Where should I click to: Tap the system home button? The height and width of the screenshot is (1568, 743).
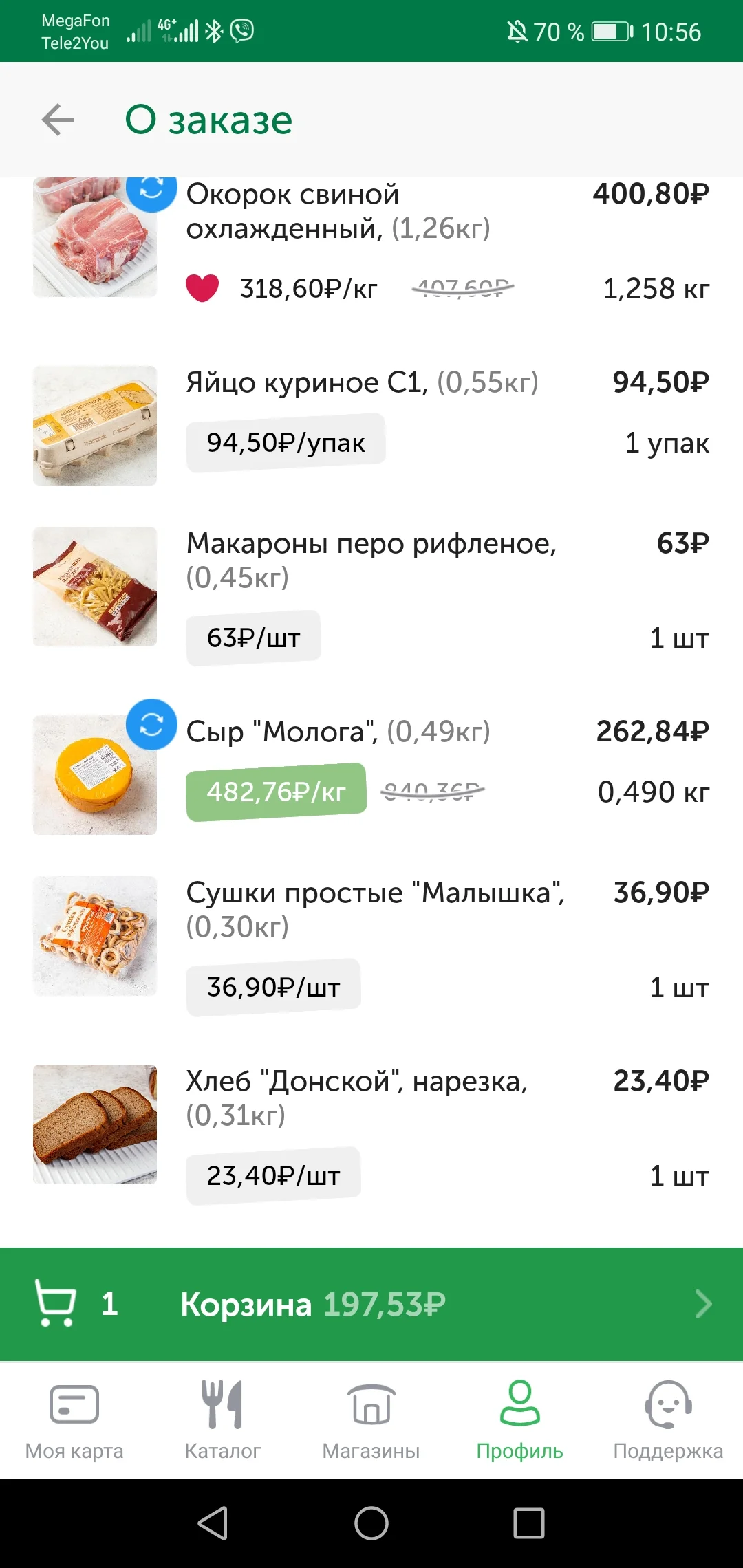pos(371,1523)
